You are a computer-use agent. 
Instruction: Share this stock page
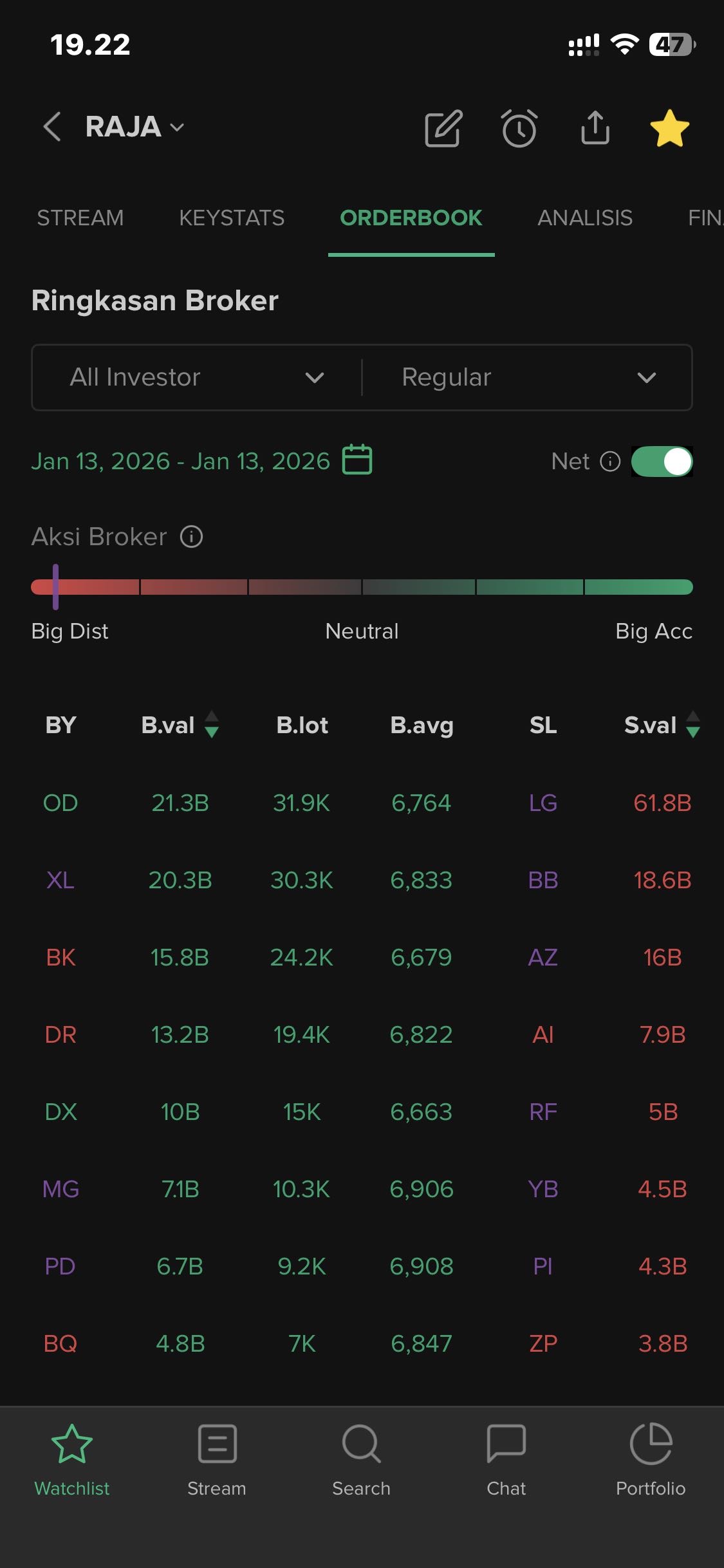click(595, 127)
